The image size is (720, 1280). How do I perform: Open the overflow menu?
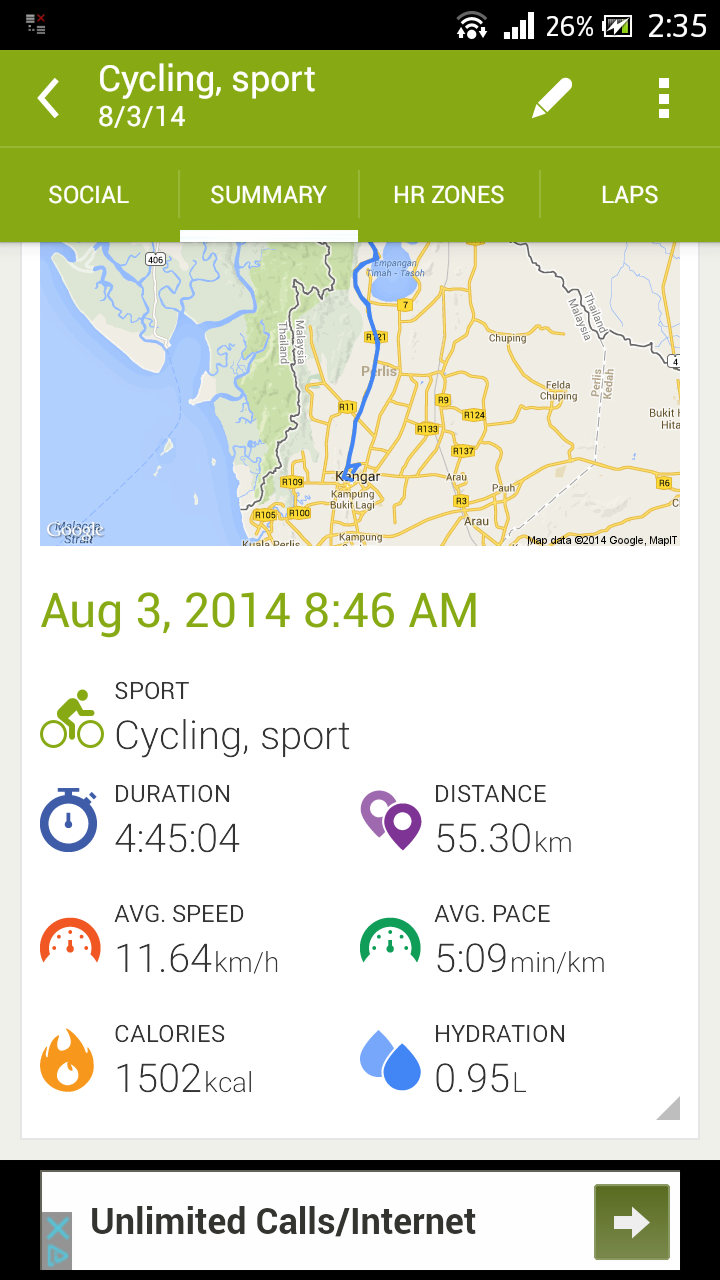click(x=663, y=98)
